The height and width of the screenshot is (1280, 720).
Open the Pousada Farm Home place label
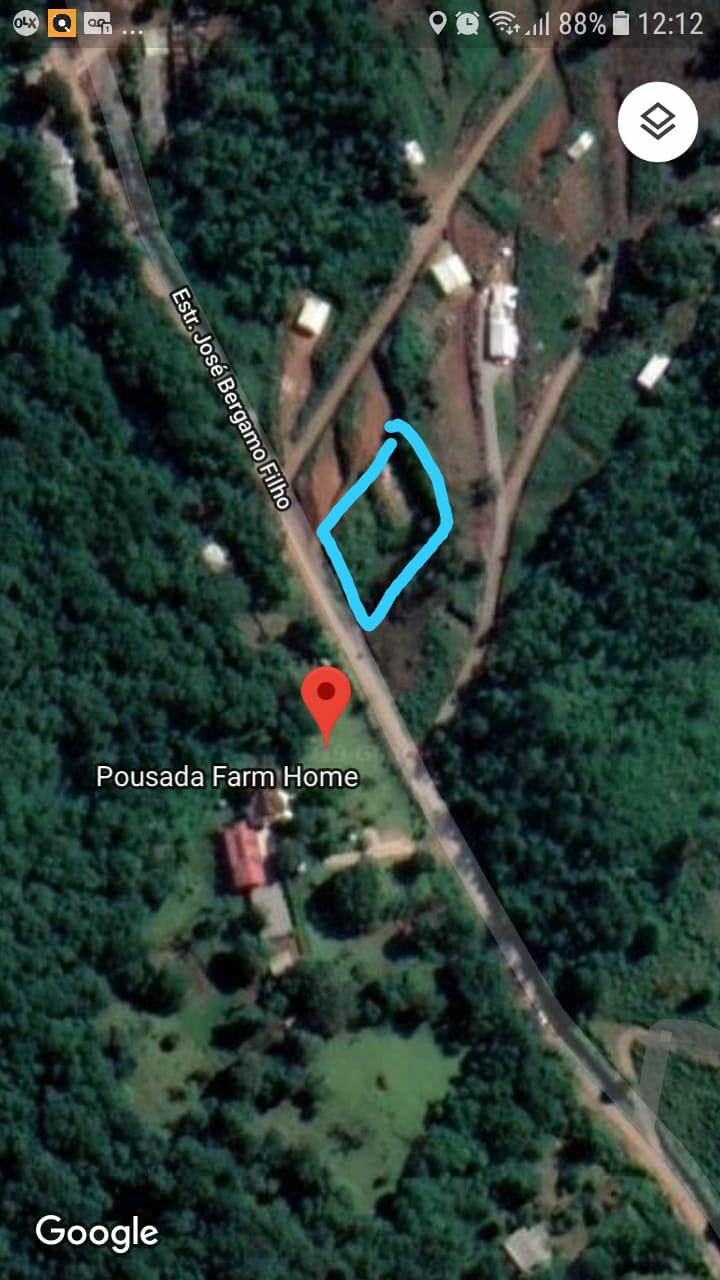point(227,776)
